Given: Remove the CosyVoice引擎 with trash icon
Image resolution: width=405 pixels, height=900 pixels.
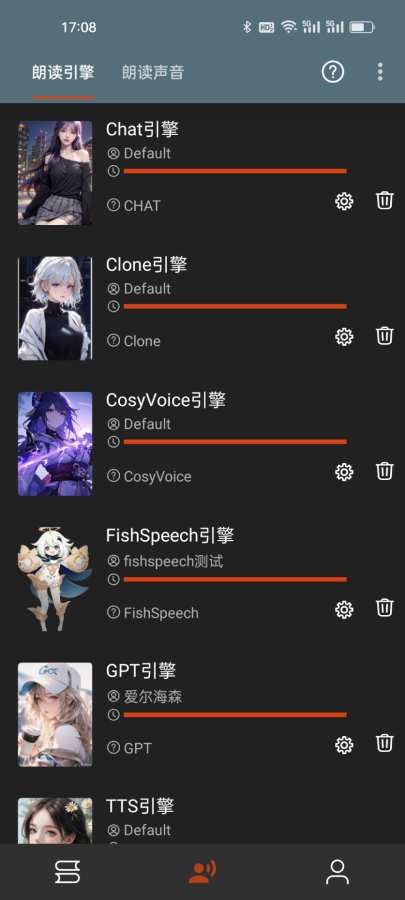Looking at the screenshot, I should (384, 471).
